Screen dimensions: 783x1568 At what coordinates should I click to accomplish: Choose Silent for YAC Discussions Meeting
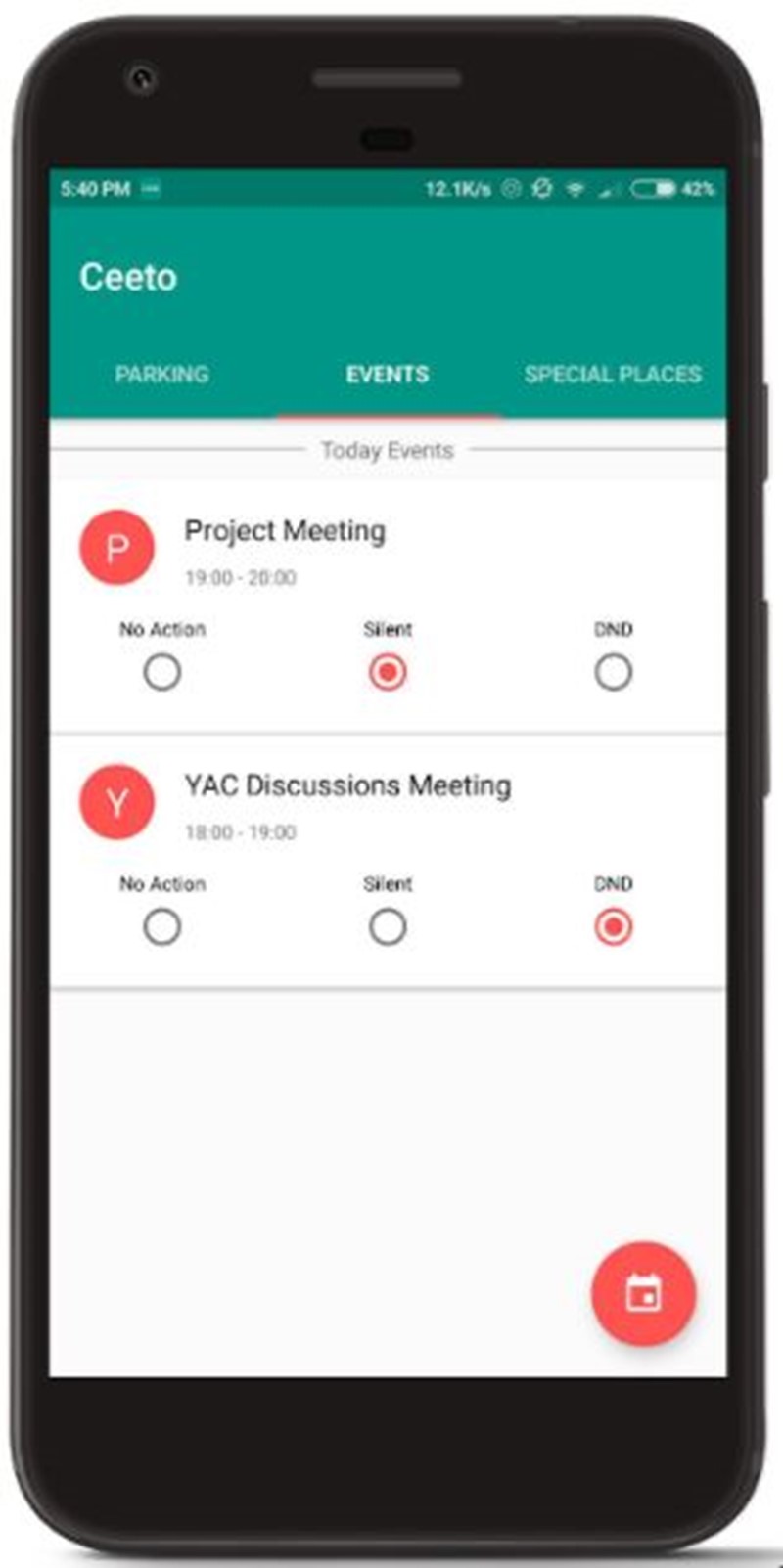pos(388,926)
